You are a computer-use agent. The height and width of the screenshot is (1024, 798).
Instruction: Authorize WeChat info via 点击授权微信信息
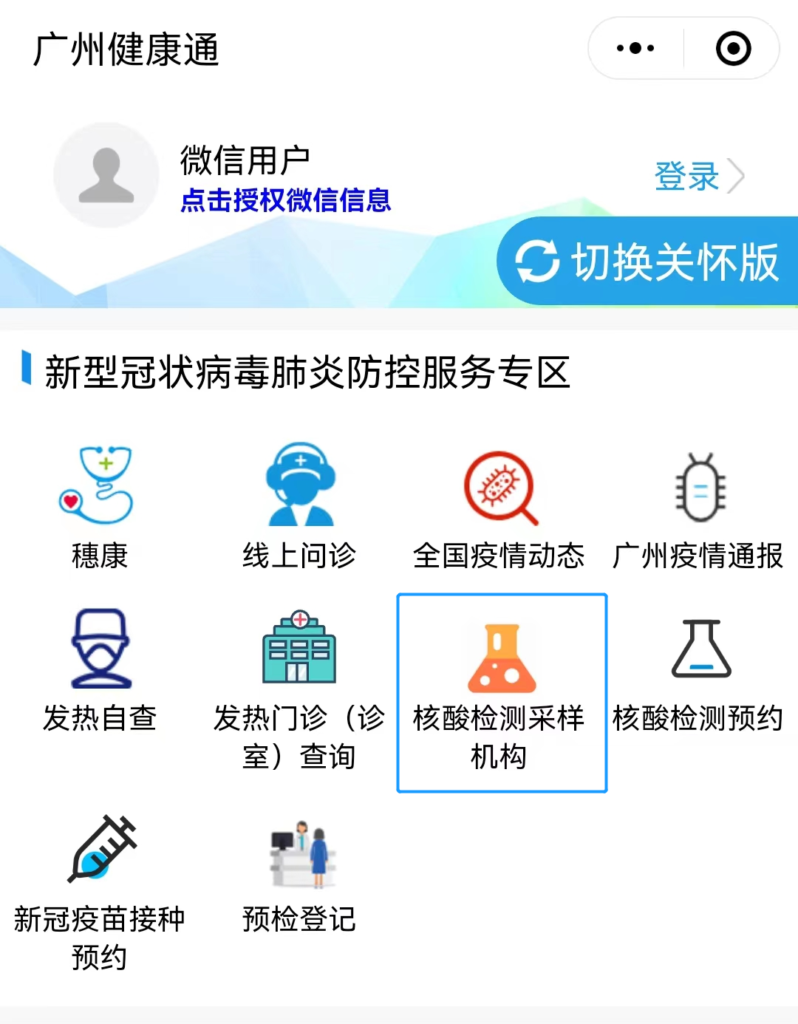(285, 200)
